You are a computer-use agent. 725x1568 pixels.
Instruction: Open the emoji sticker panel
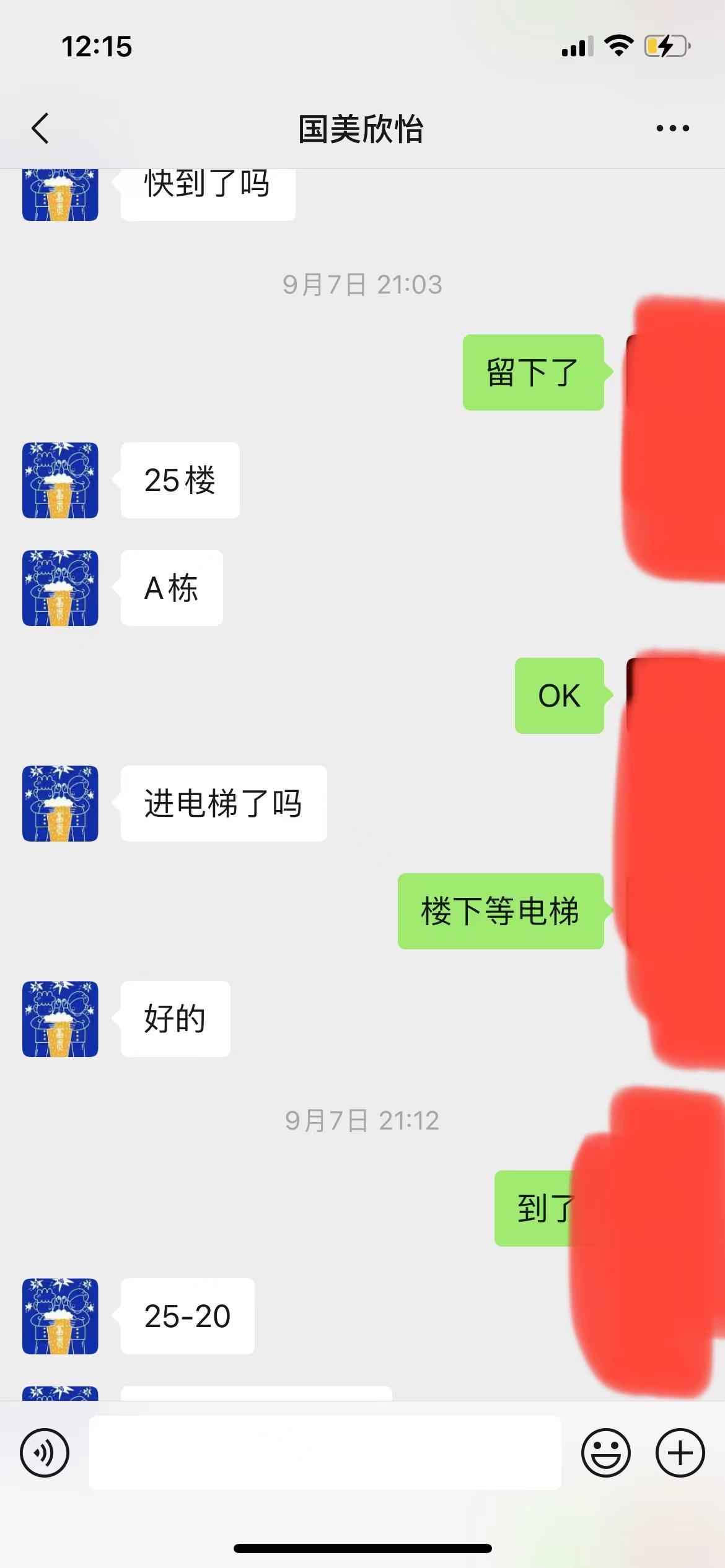click(605, 1453)
